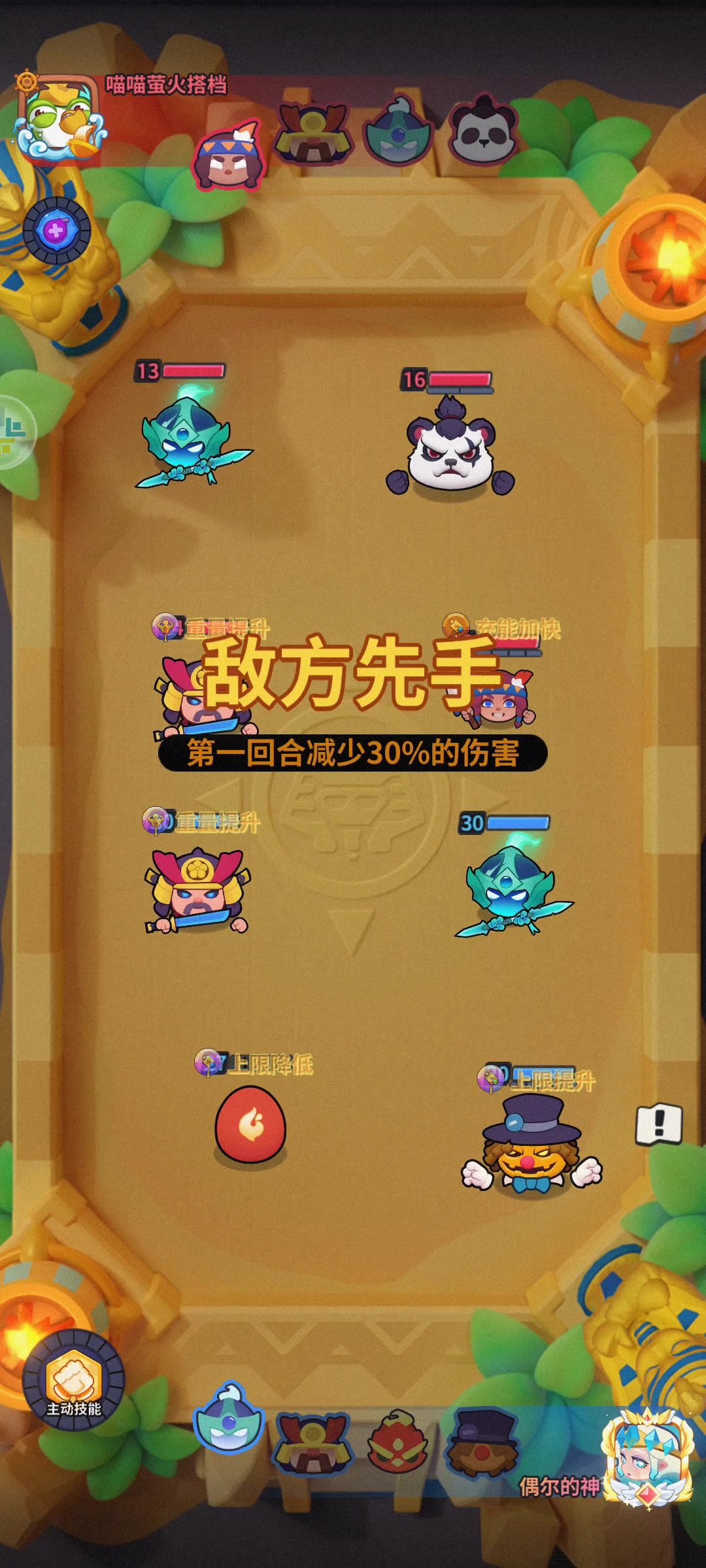Tap the pumpkin clown unit with top hat
The width and height of the screenshot is (706, 1568).
tap(531, 1145)
